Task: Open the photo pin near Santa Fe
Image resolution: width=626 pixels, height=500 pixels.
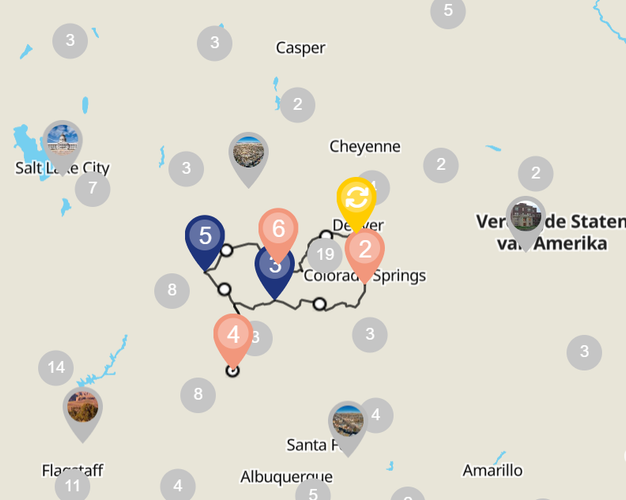Action: (x=348, y=421)
